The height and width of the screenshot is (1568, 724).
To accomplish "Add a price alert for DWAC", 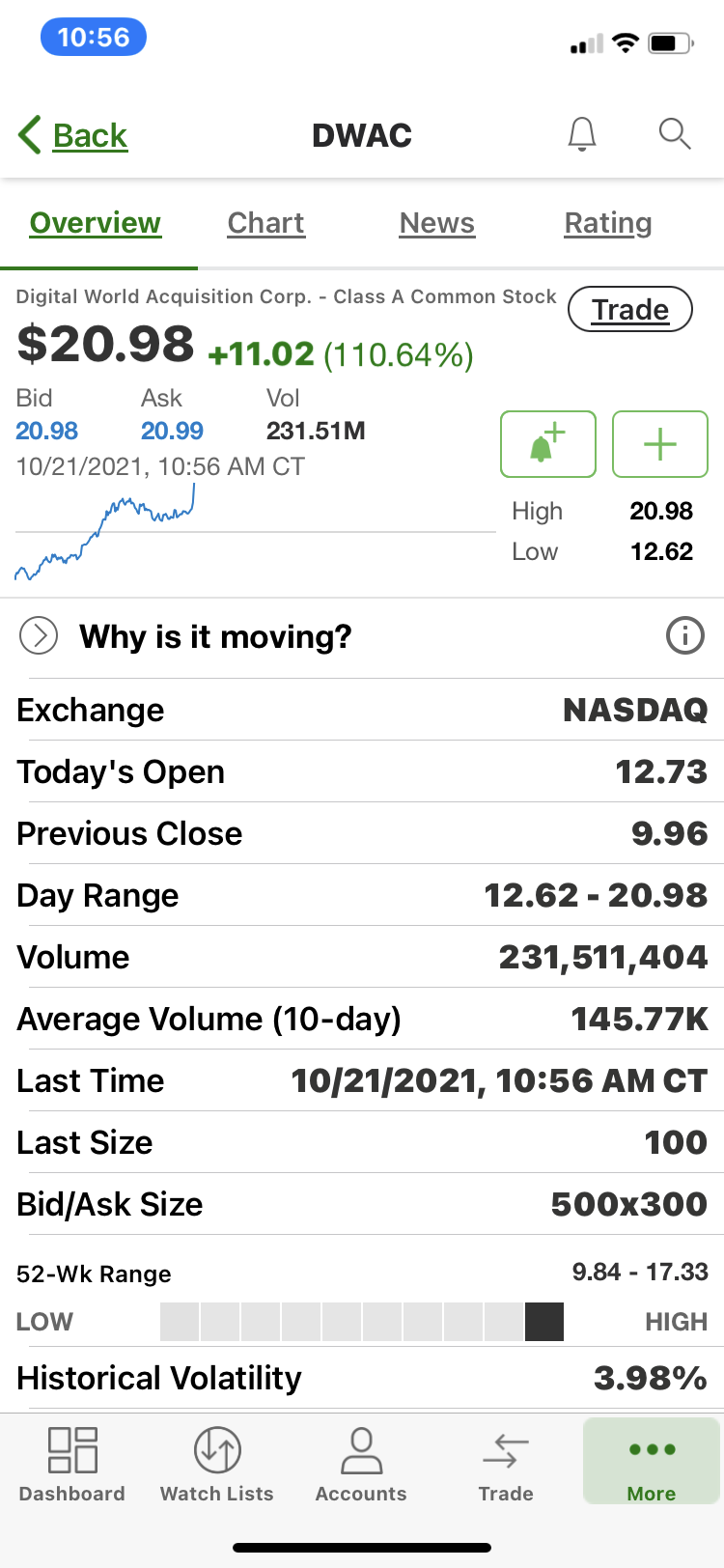I will pyautogui.click(x=547, y=444).
